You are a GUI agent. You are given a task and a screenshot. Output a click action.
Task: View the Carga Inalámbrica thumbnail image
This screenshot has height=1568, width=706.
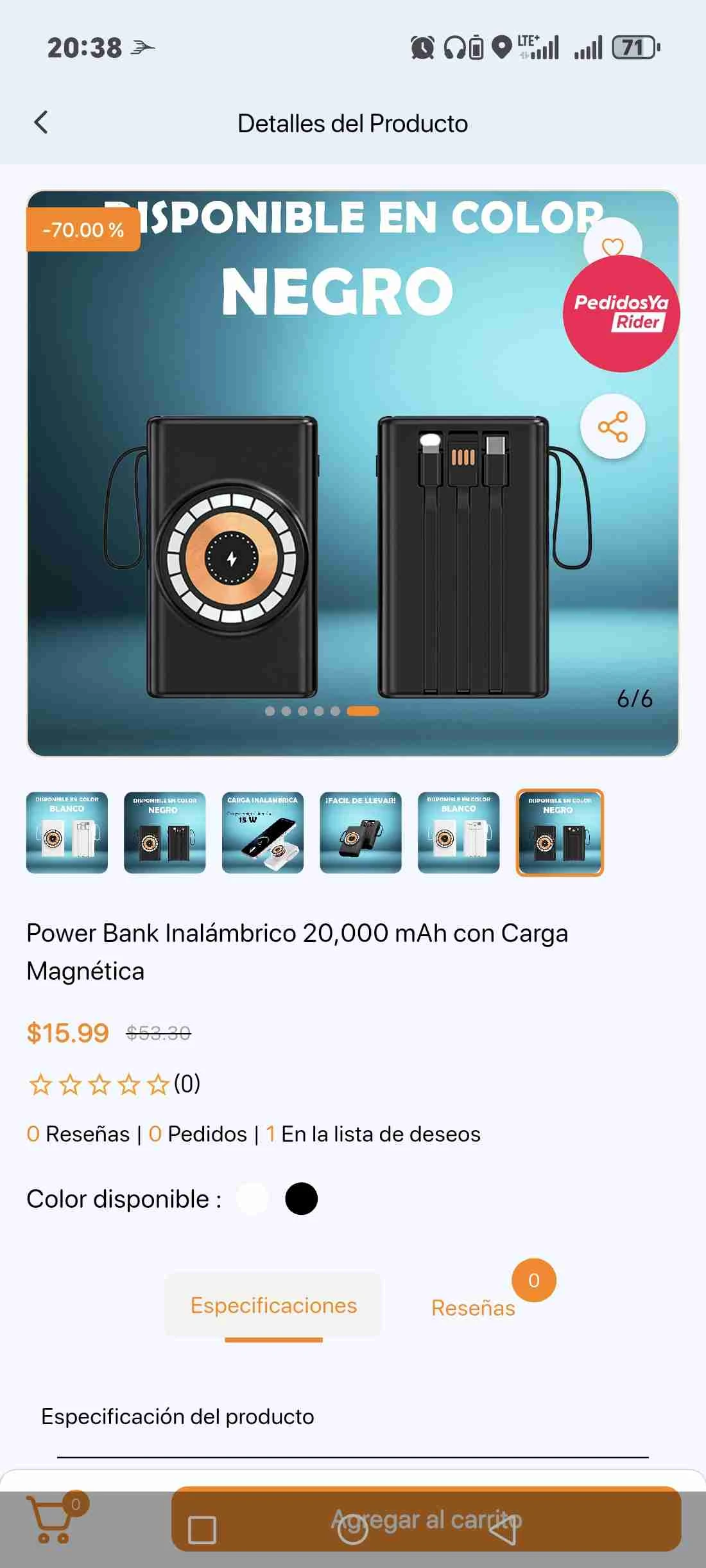(x=263, y=832)
